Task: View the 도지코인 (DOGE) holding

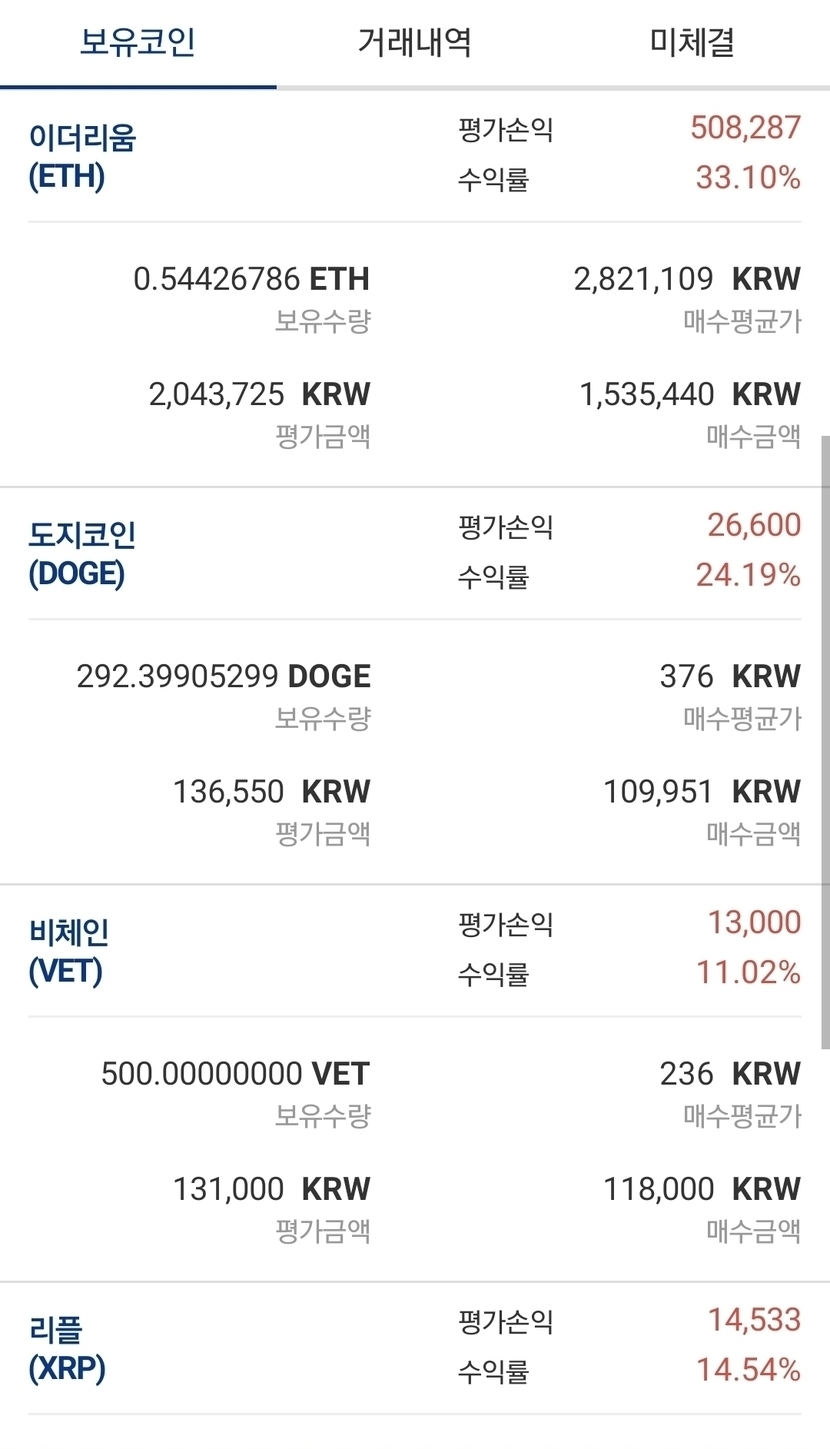Action: (82, 554)
